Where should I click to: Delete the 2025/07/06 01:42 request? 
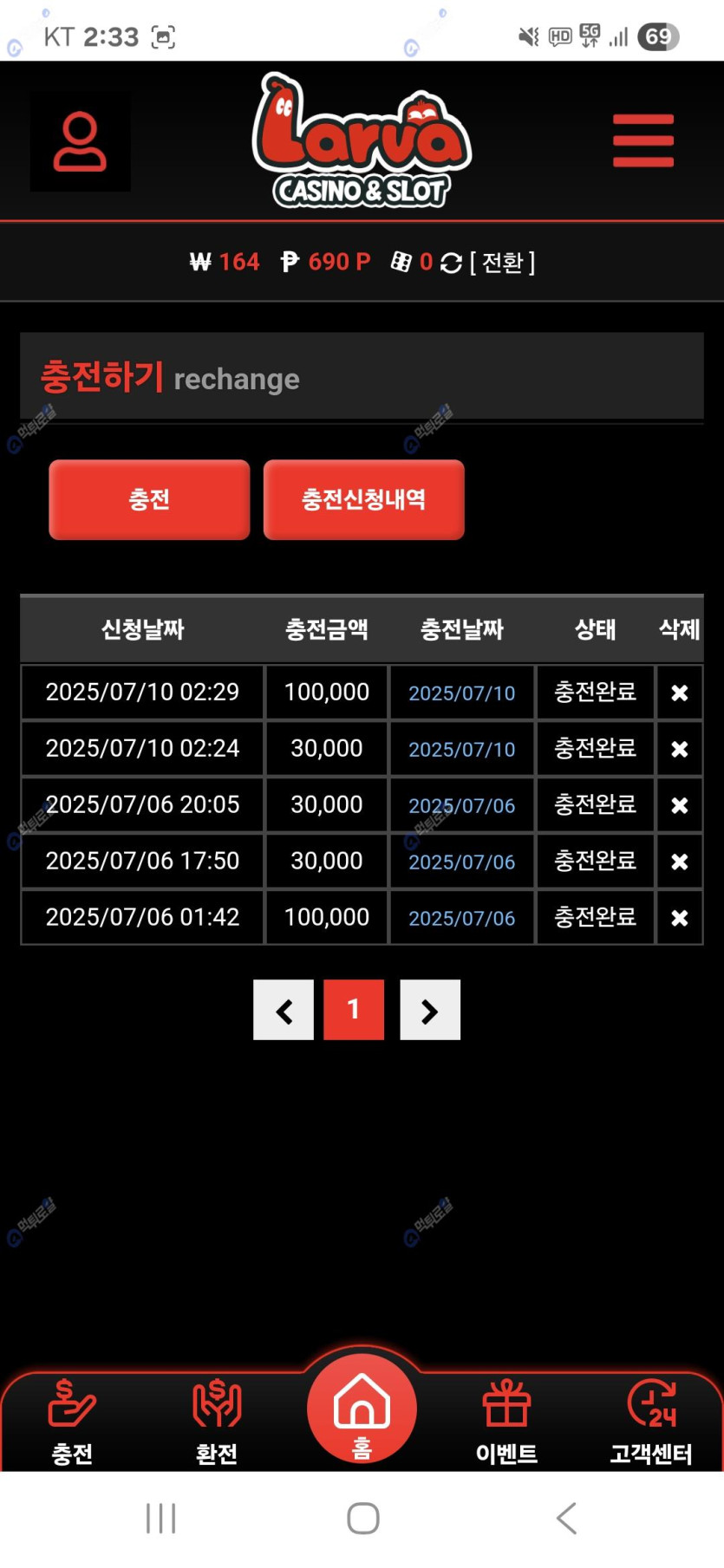coord(679,918)
